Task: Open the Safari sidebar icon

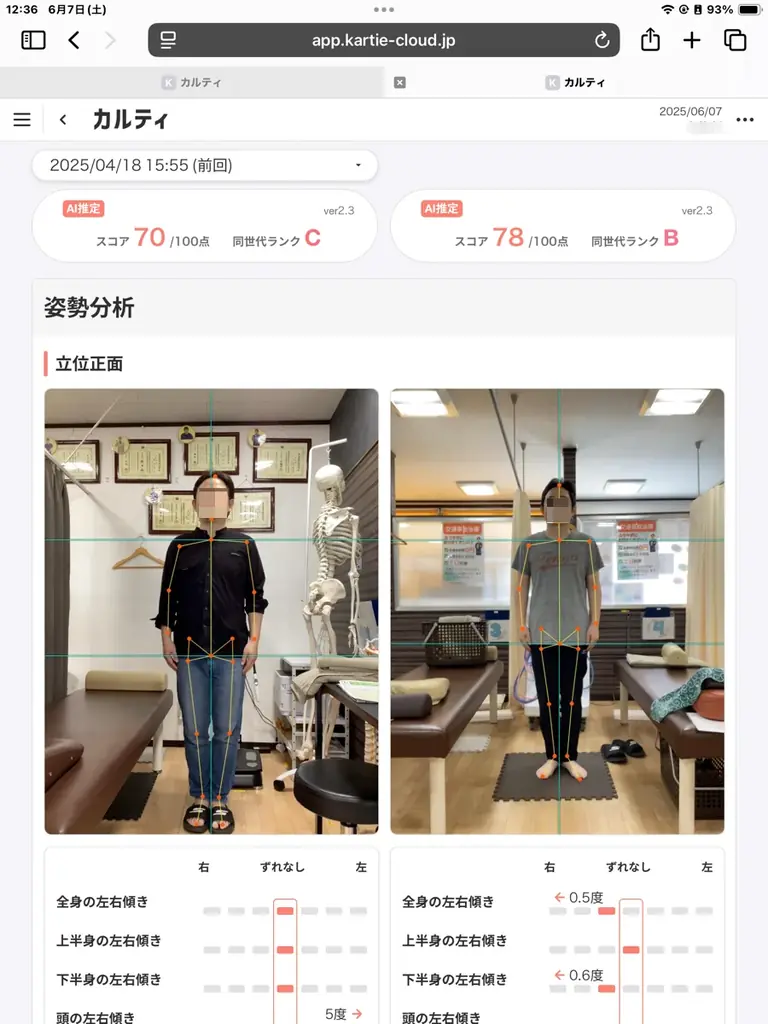Action: click(x=33, y=40)
